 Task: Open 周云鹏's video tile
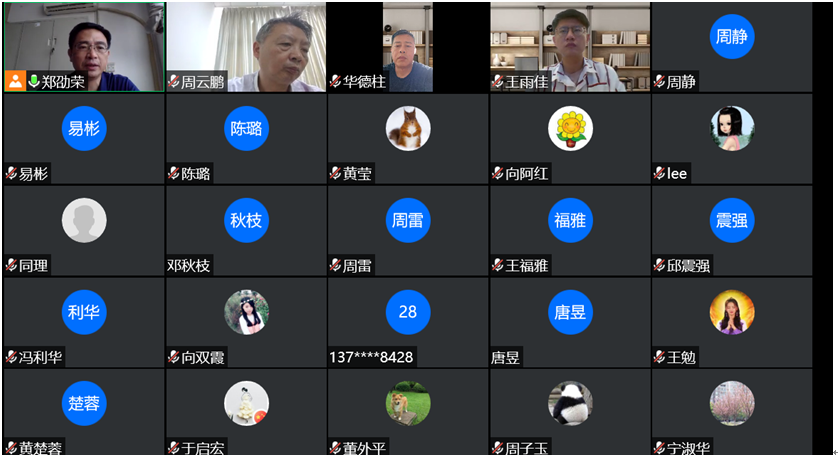tap(246, 47)
